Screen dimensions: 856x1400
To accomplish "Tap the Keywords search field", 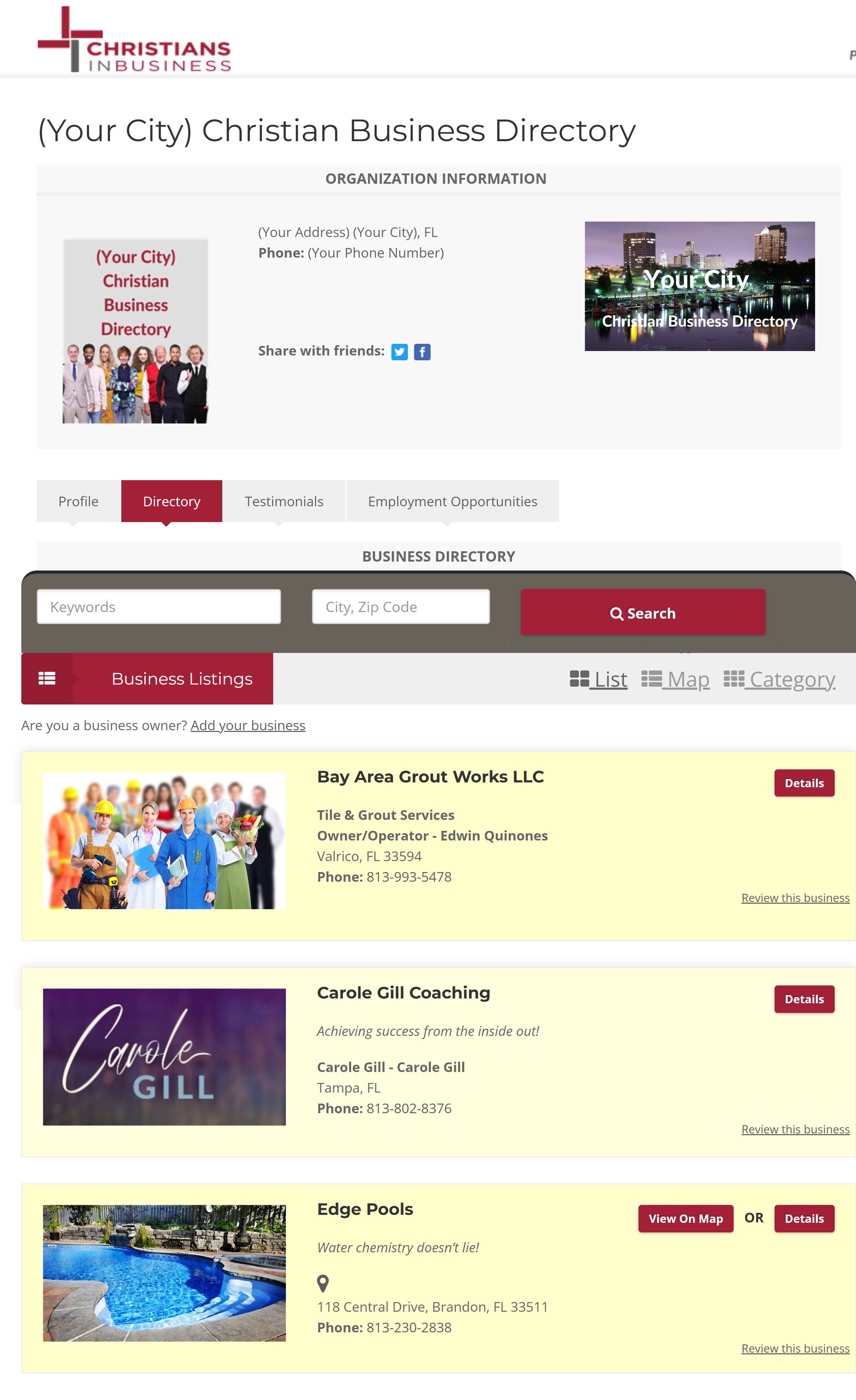I will click(158, 606).
